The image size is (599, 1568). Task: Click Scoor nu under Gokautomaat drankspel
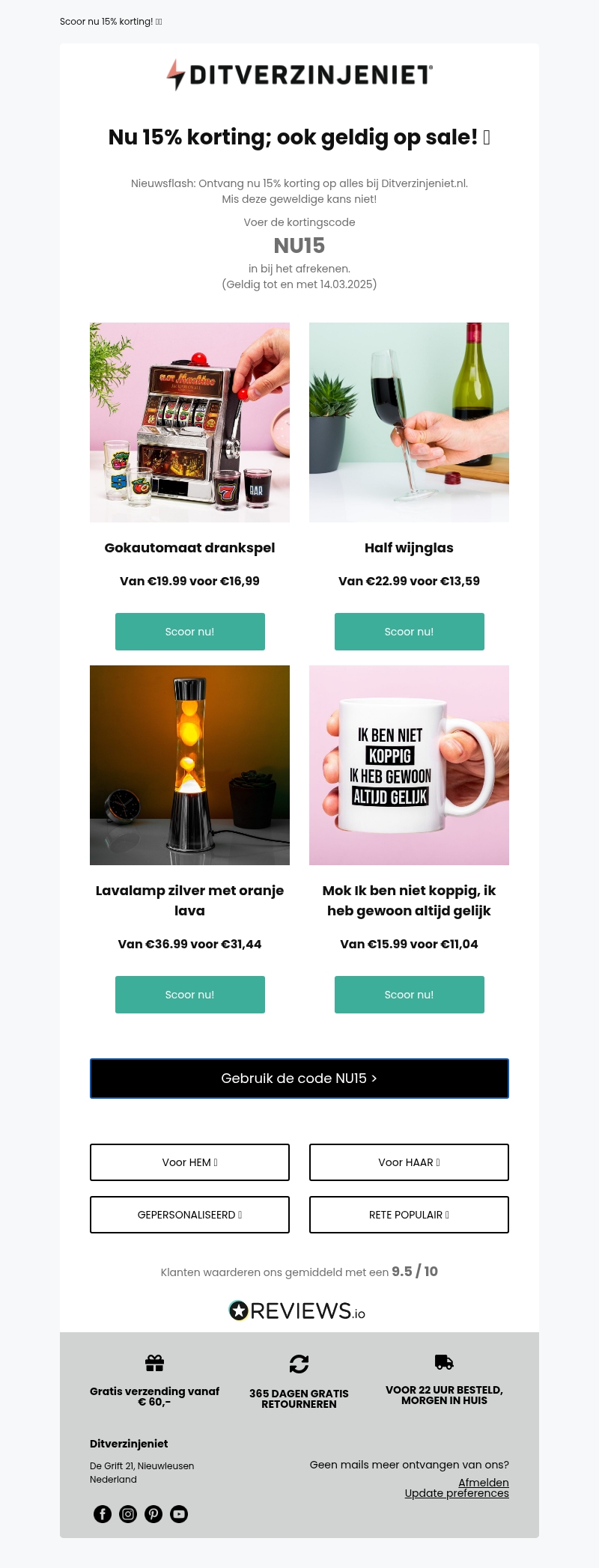click(189, 632)
